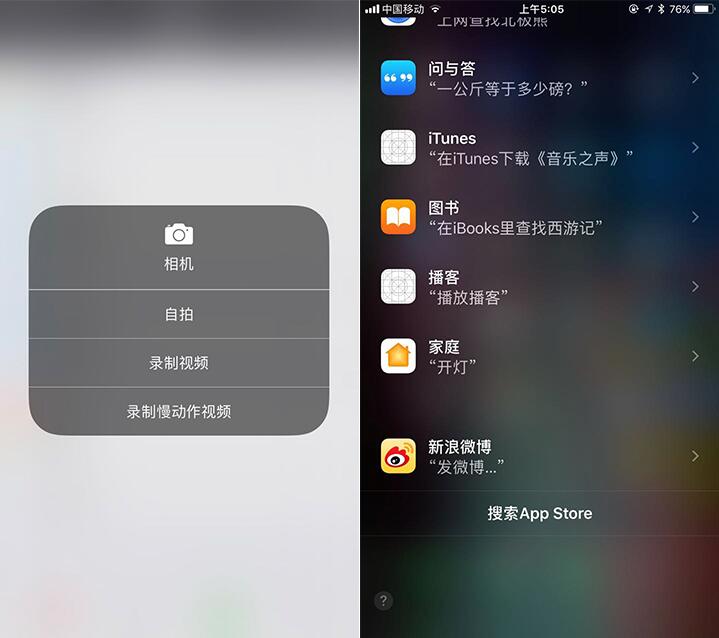Image resolution: width=719 pixels, height=638 pixels.
Task: Choose 录制慢动作视频 slow-motion option
Action: click(x=179, y=411)
